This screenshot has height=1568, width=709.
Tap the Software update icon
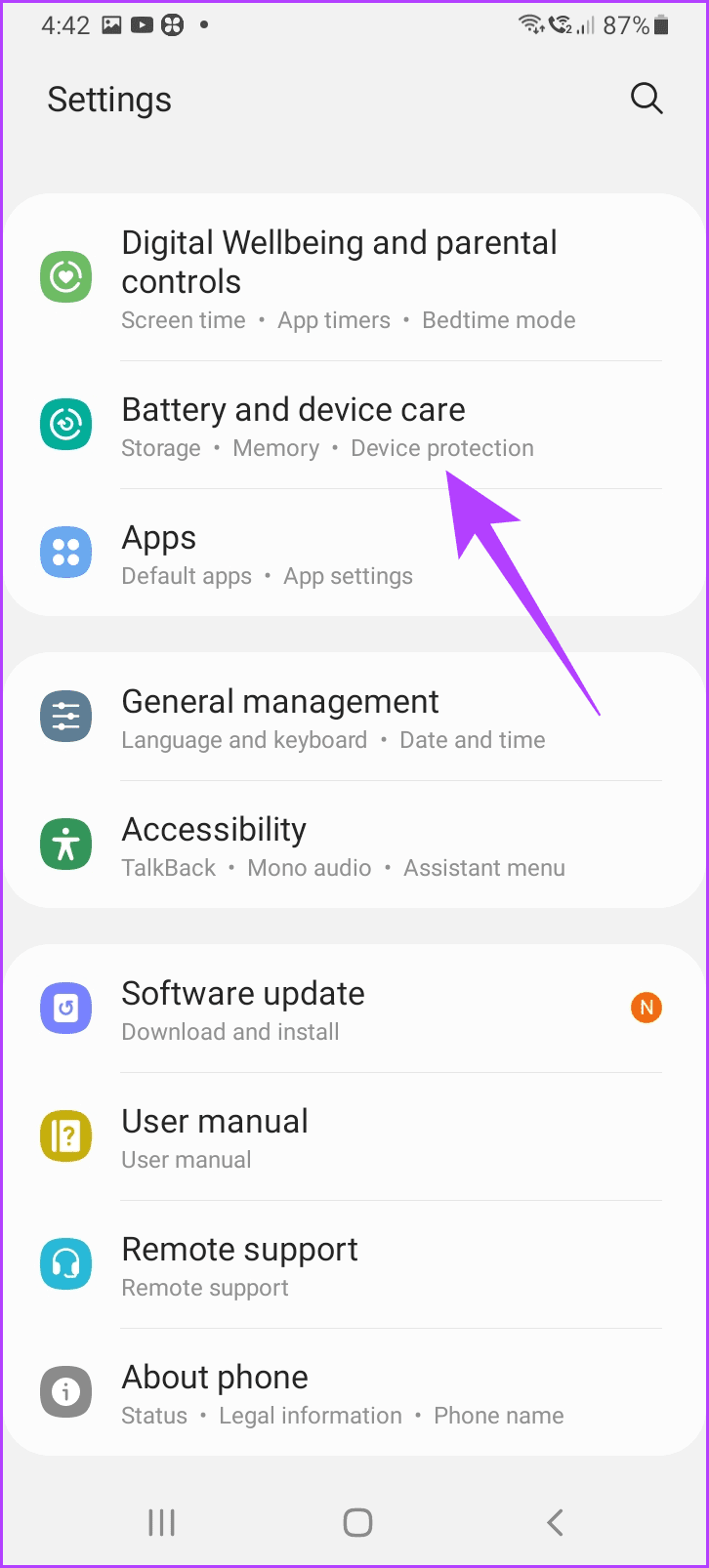[65, 1007]
